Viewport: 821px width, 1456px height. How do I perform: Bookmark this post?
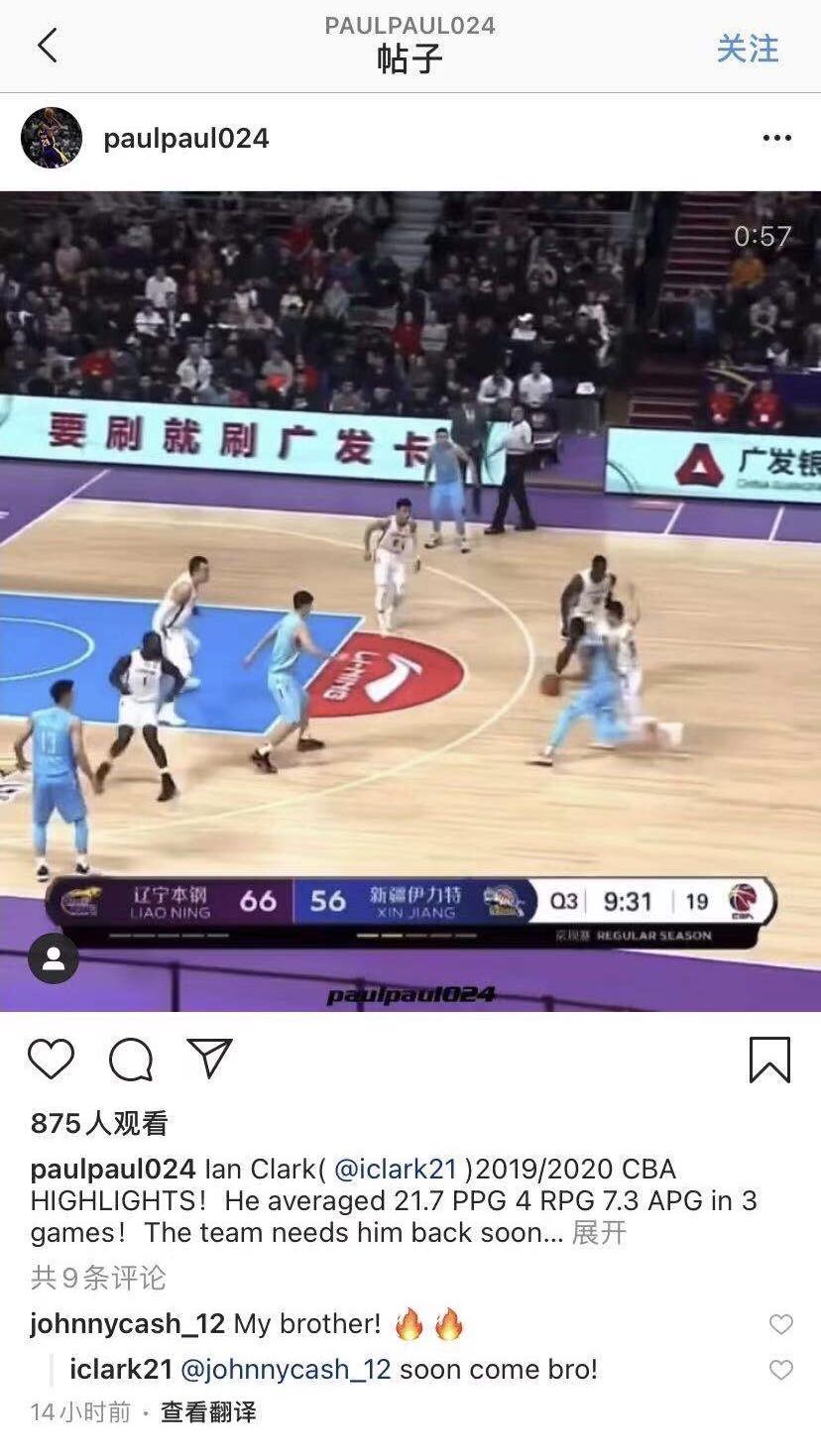(769, 1060)
